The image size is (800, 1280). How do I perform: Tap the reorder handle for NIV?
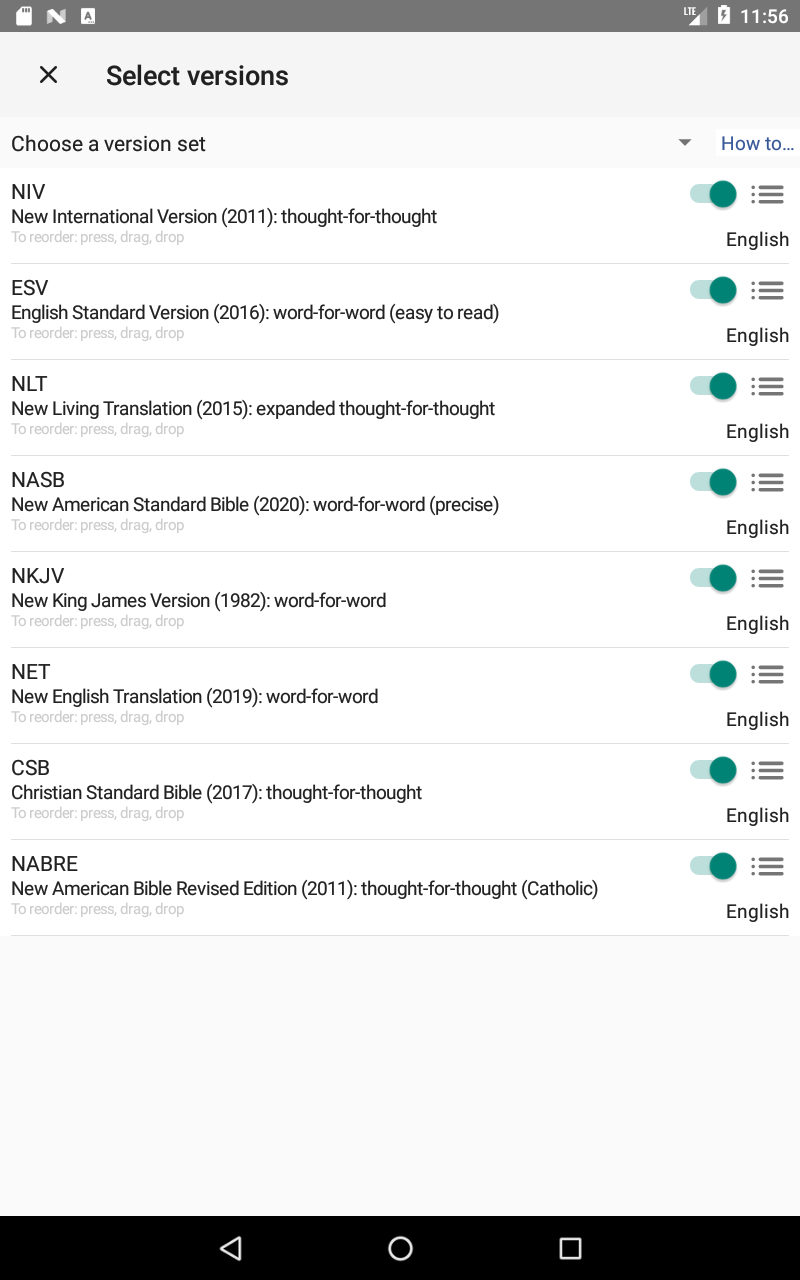click(767, 194)
